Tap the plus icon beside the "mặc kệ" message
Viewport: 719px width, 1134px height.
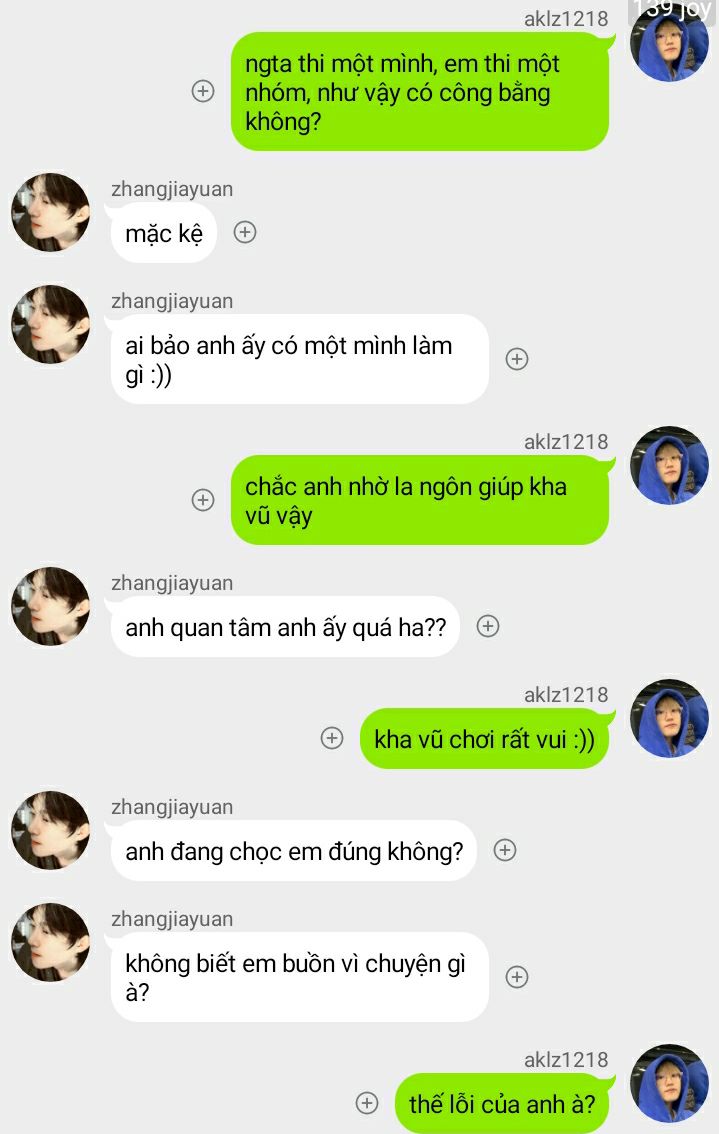click(245, 232)
